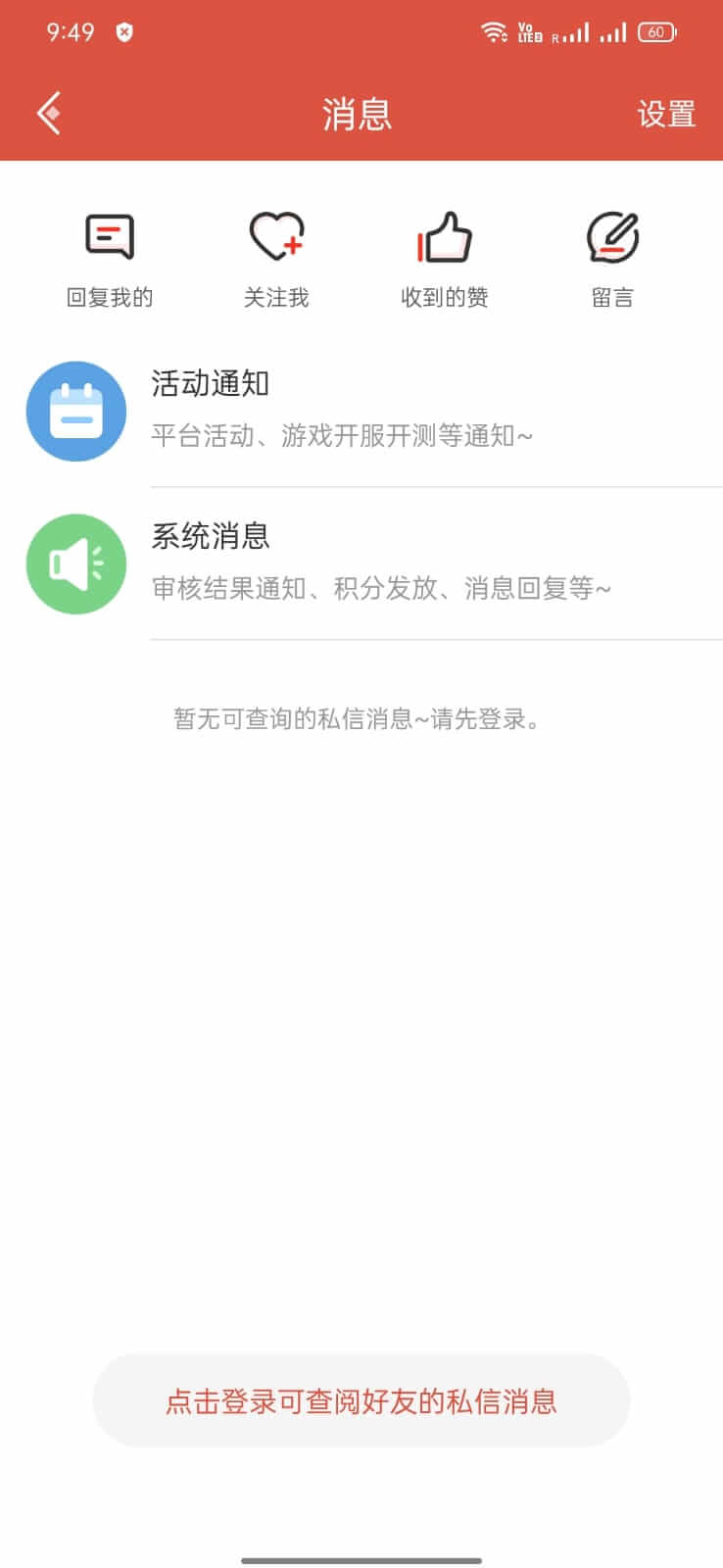Tap the Wi-Fi icon in status bar
Image resolution: width=723 pixels, height=1568 pixels.
(495, 30)
